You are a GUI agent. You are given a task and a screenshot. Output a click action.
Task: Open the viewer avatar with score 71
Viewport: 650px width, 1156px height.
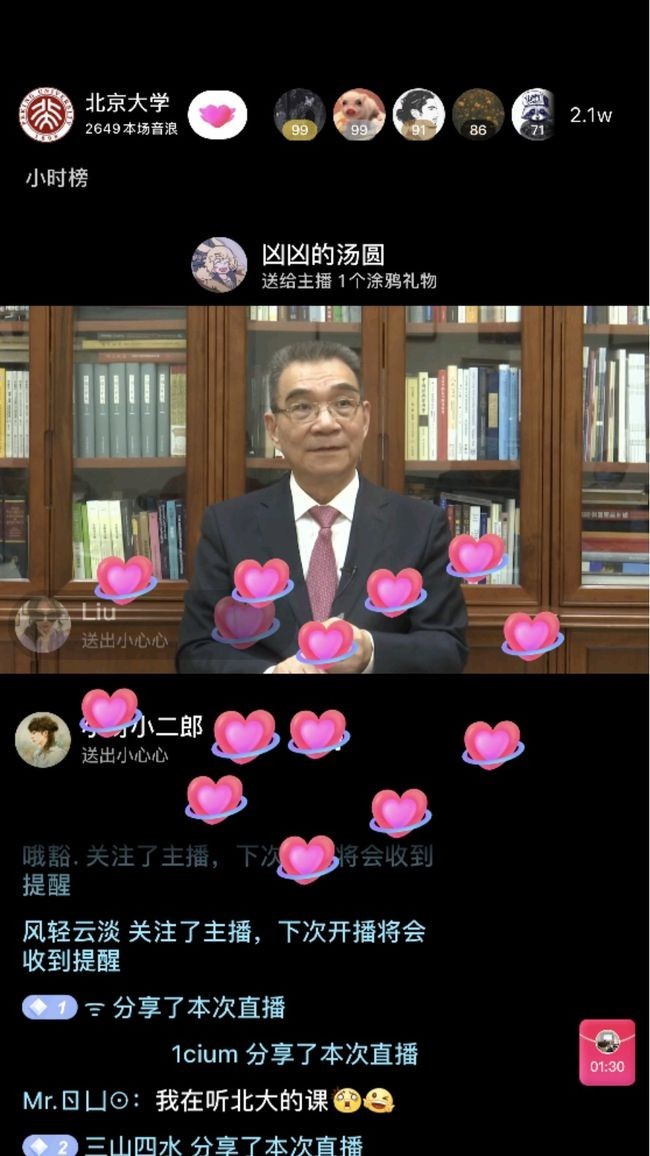536,114
